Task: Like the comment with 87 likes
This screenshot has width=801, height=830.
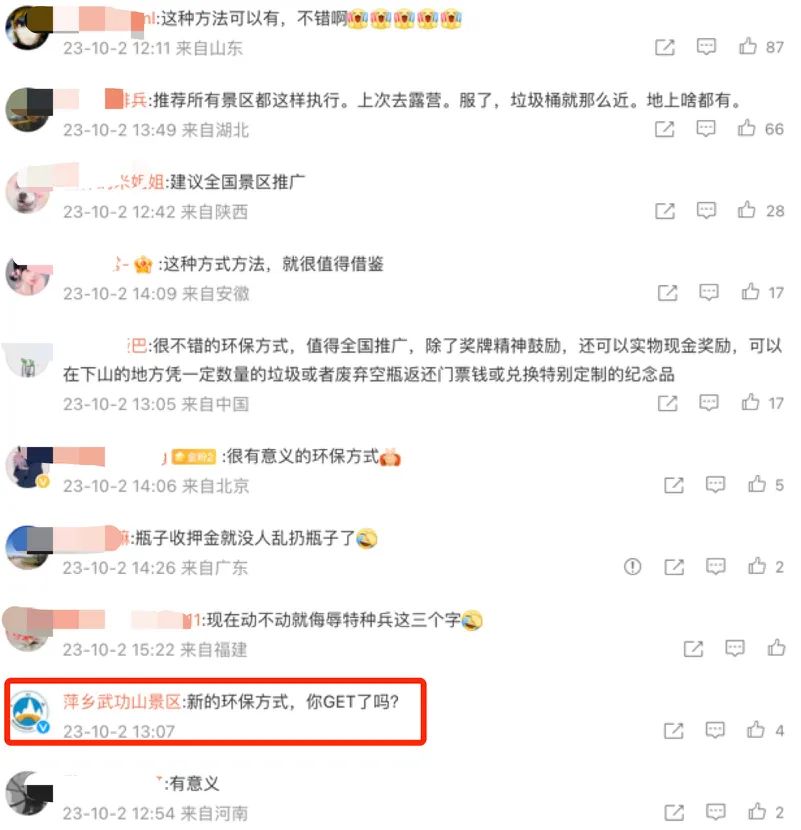Action: 747,47
